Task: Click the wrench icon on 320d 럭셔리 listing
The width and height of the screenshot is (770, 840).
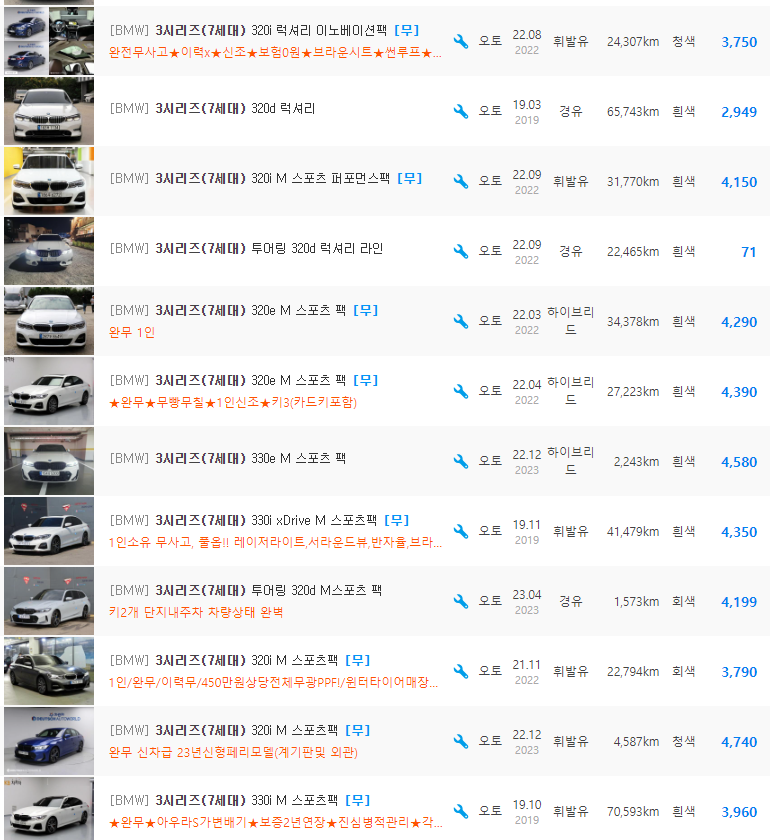Action: click(x=461, y=111)
